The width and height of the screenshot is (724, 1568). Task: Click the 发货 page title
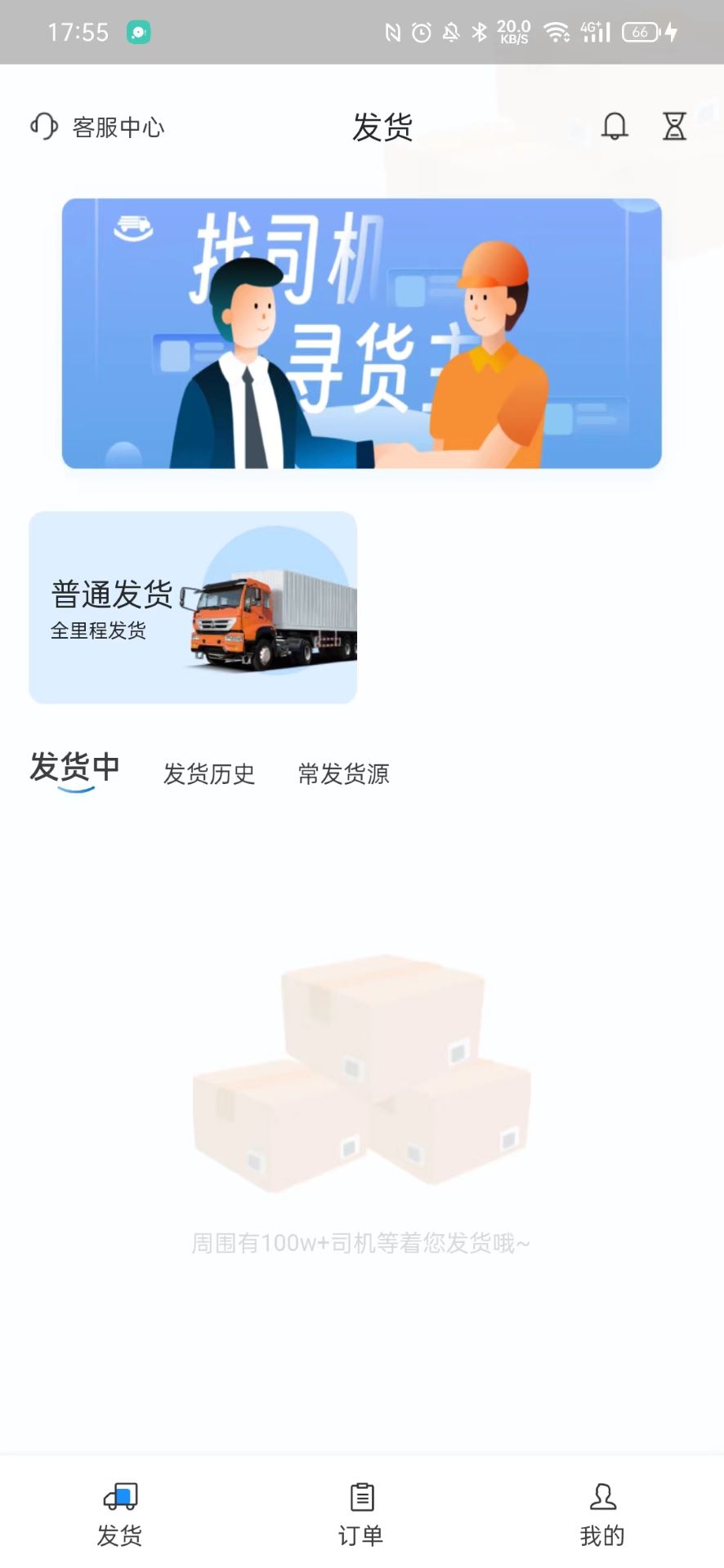tap(382, 125)
